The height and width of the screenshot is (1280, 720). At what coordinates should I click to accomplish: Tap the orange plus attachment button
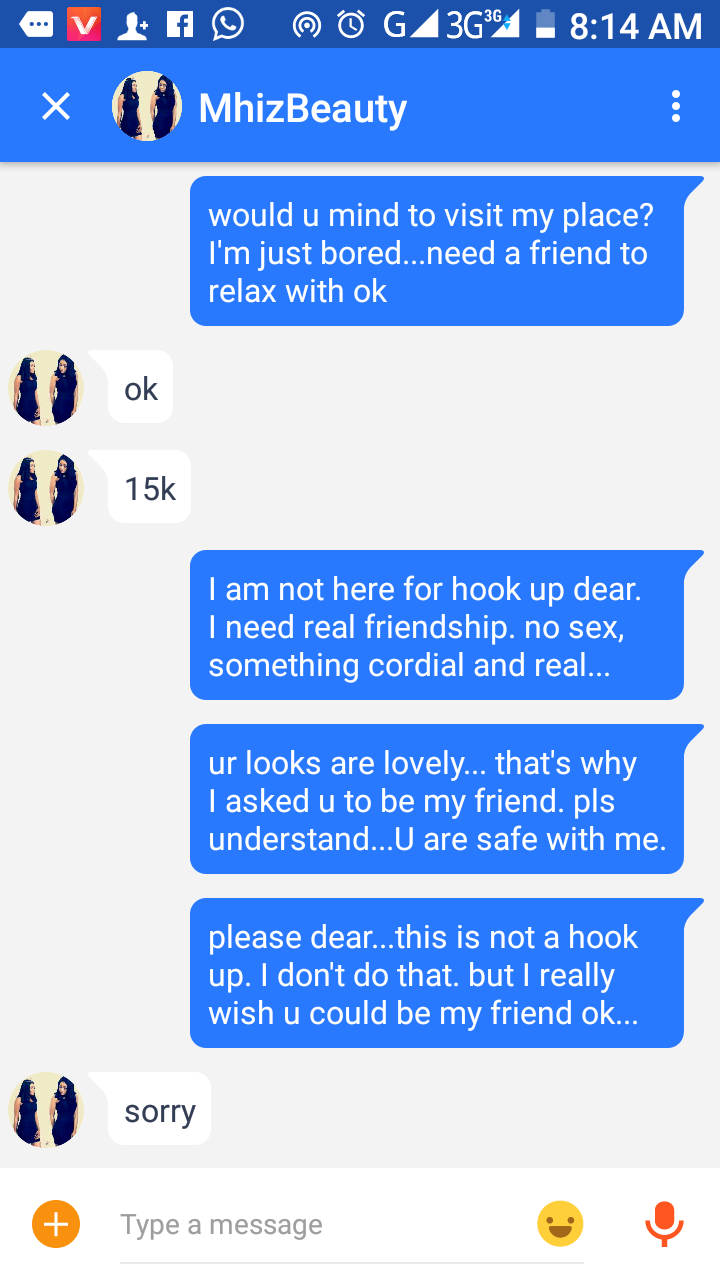coord(56,1224)
